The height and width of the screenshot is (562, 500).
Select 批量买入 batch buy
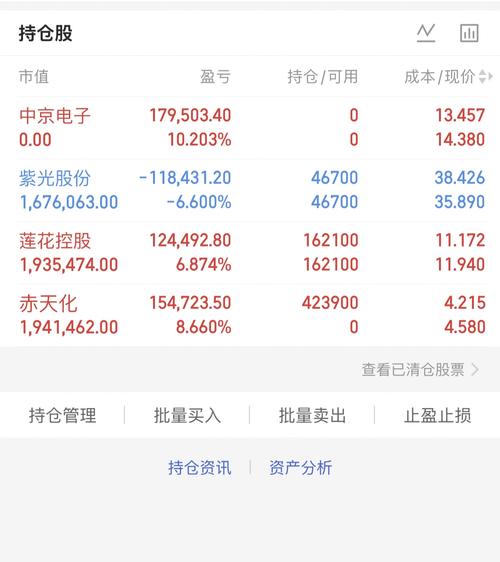[x=187, y=415]
